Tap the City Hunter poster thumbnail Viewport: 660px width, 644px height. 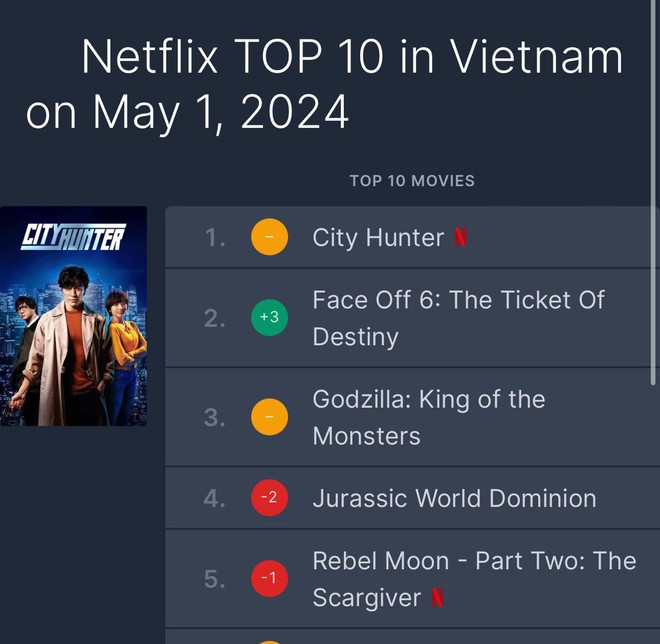pyautogui.click(x=74, y=316)
